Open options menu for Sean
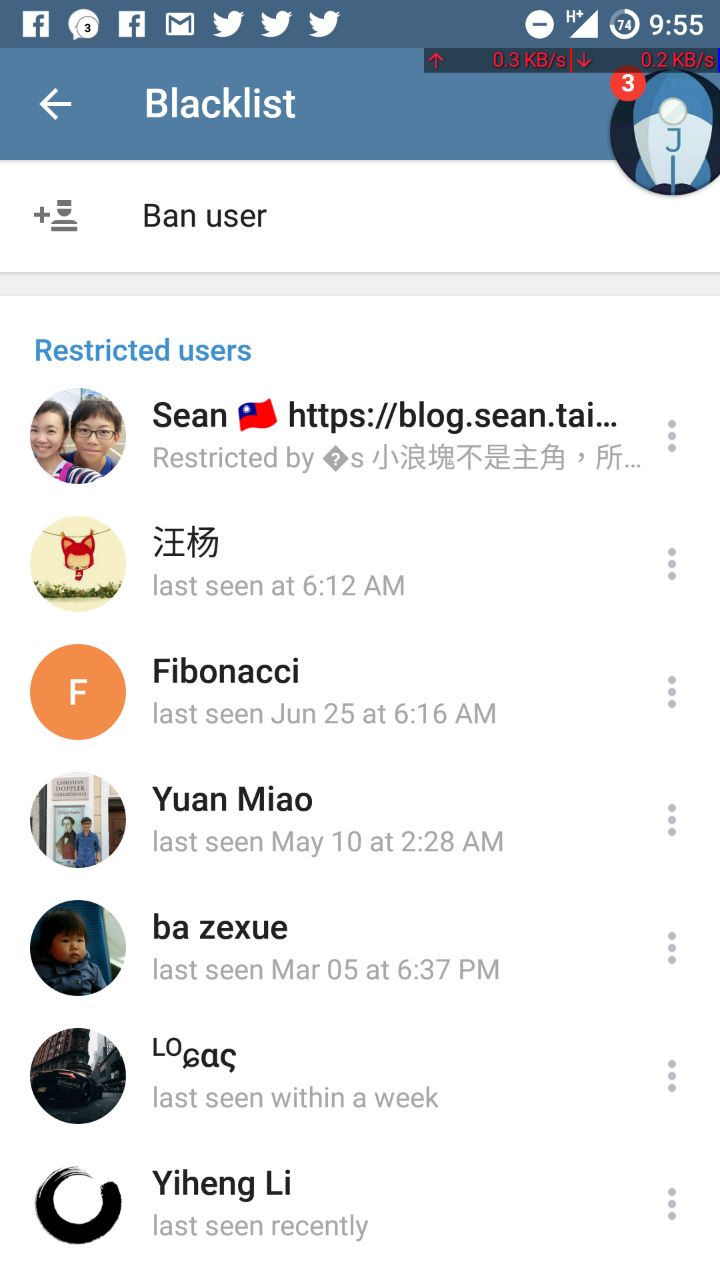 tap(671, 436)
